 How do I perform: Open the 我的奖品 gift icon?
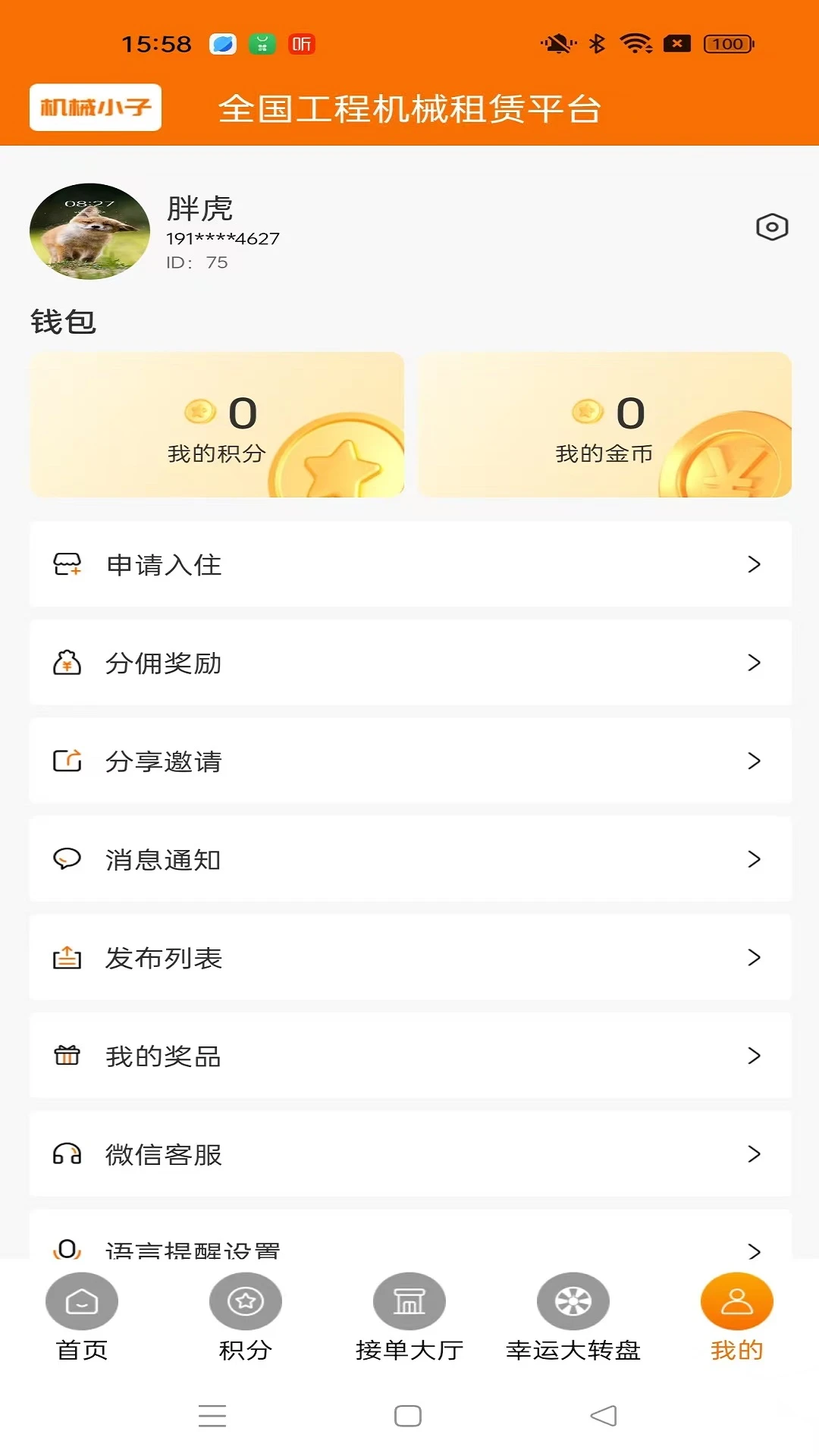pyautogui.click(x=67, y=1056)
